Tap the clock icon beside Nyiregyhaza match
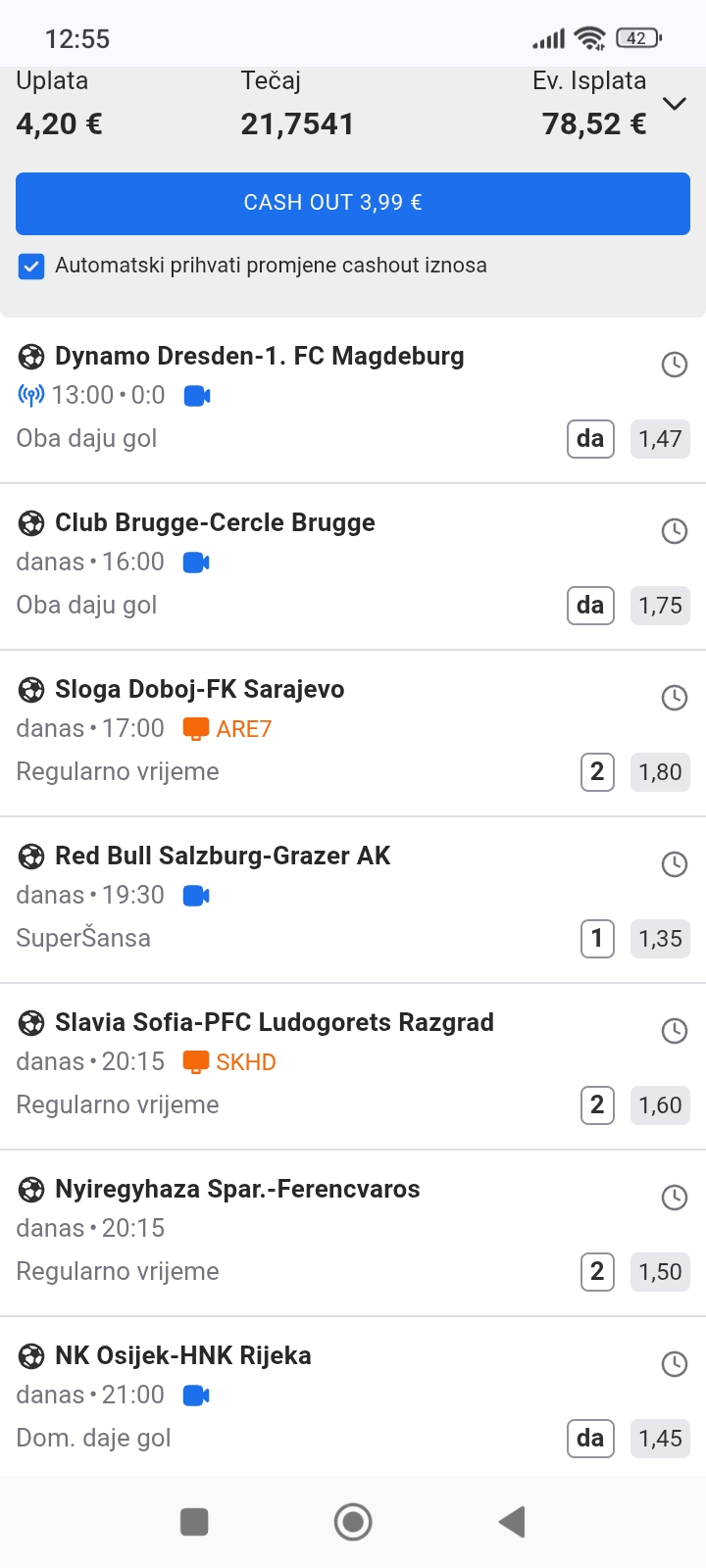This screenshot has height=1568, width=706. click(x=675, y=1198)
